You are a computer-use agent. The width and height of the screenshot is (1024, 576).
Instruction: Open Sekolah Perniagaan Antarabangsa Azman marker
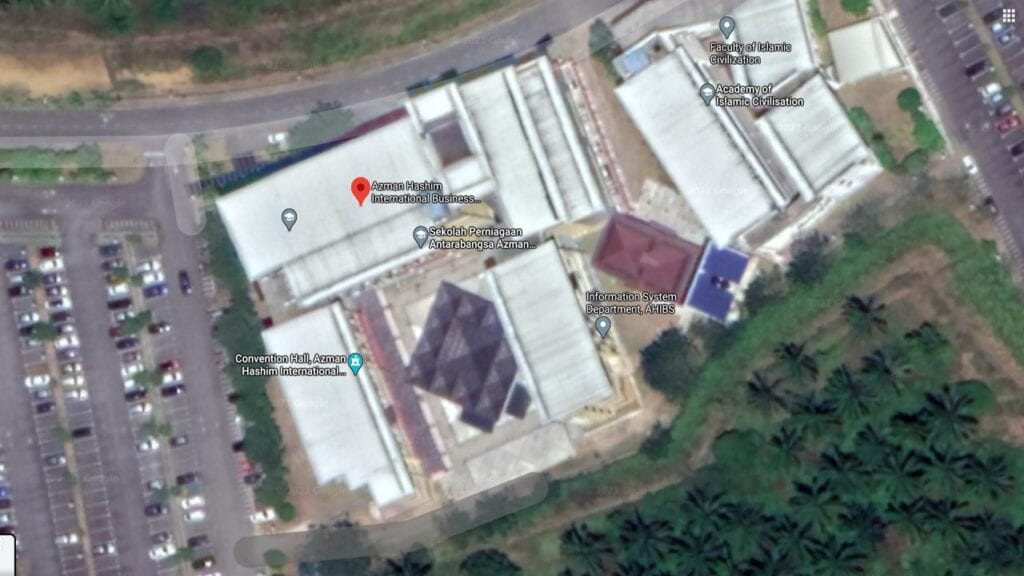click(x=421, y=236)
